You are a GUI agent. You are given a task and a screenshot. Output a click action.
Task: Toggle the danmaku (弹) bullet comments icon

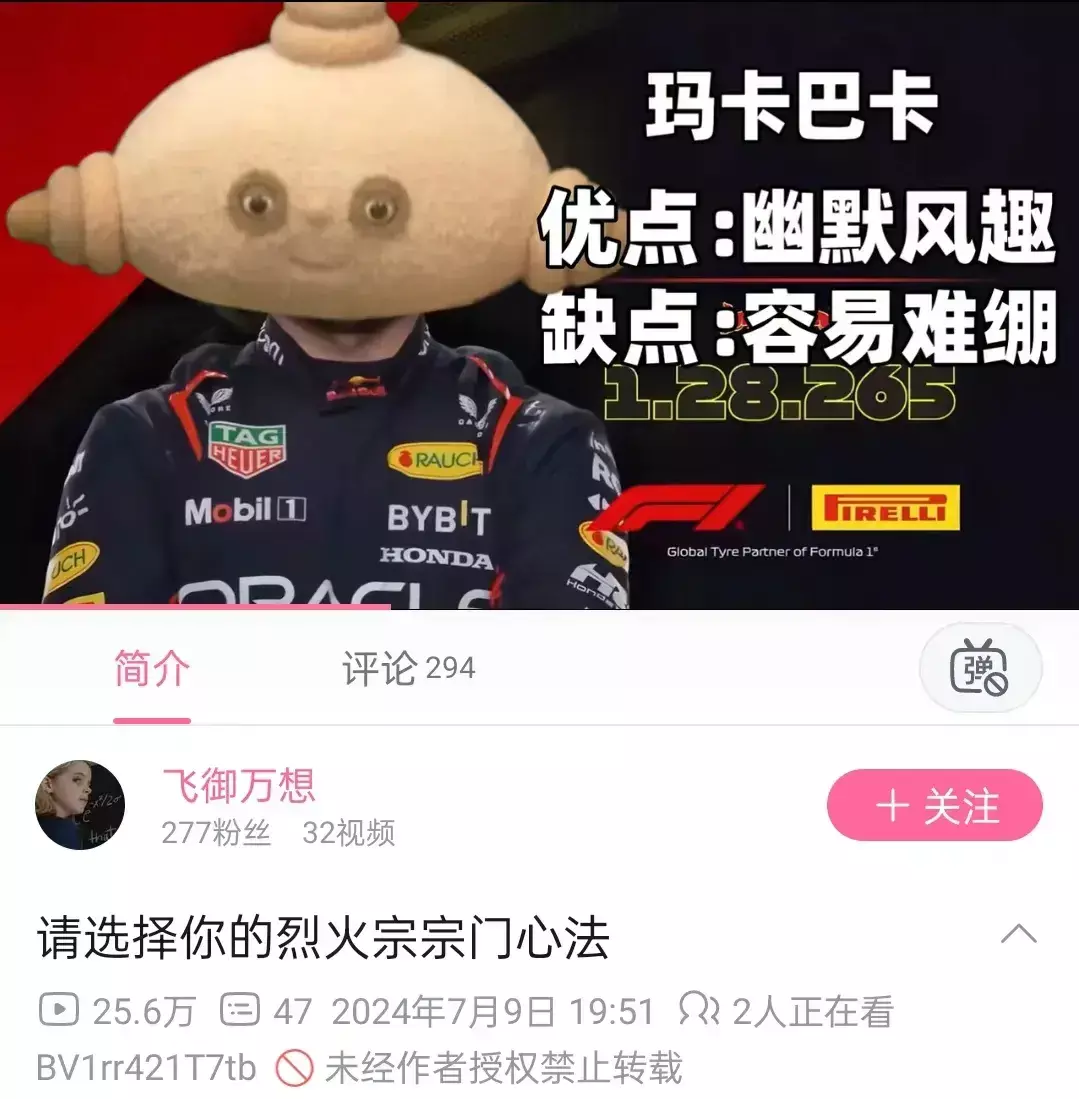[980, 668]
